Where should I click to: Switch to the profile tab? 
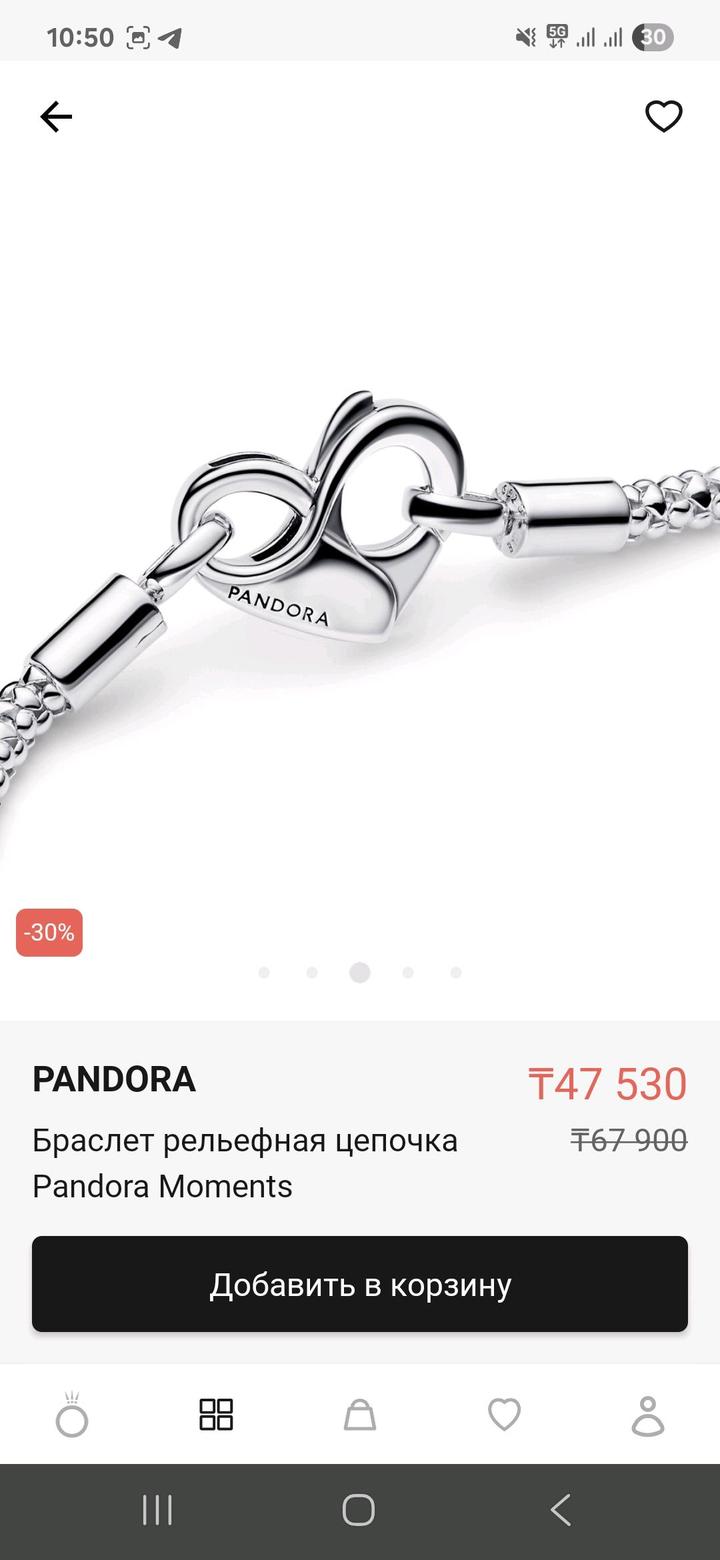coord(648,1415)
